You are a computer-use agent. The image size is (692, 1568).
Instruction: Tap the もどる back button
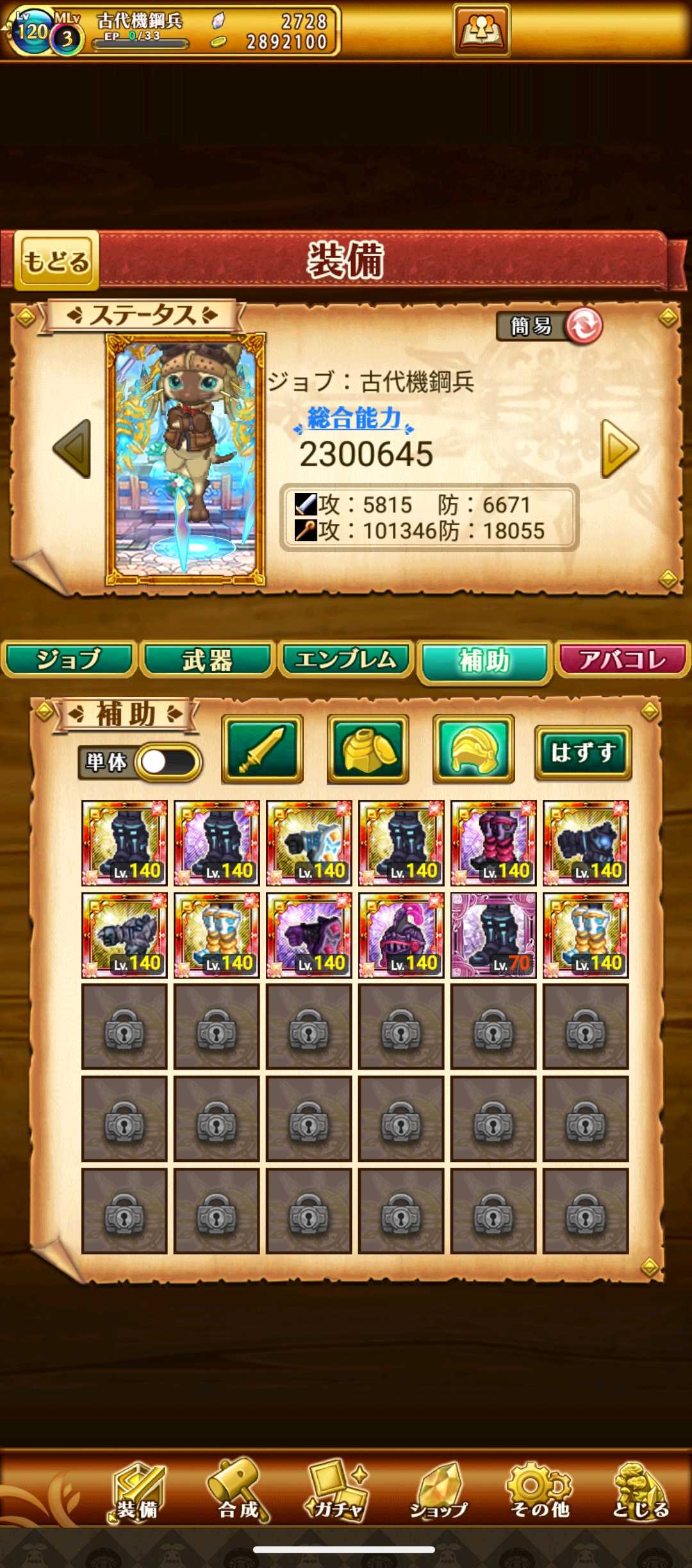[56, 261]
